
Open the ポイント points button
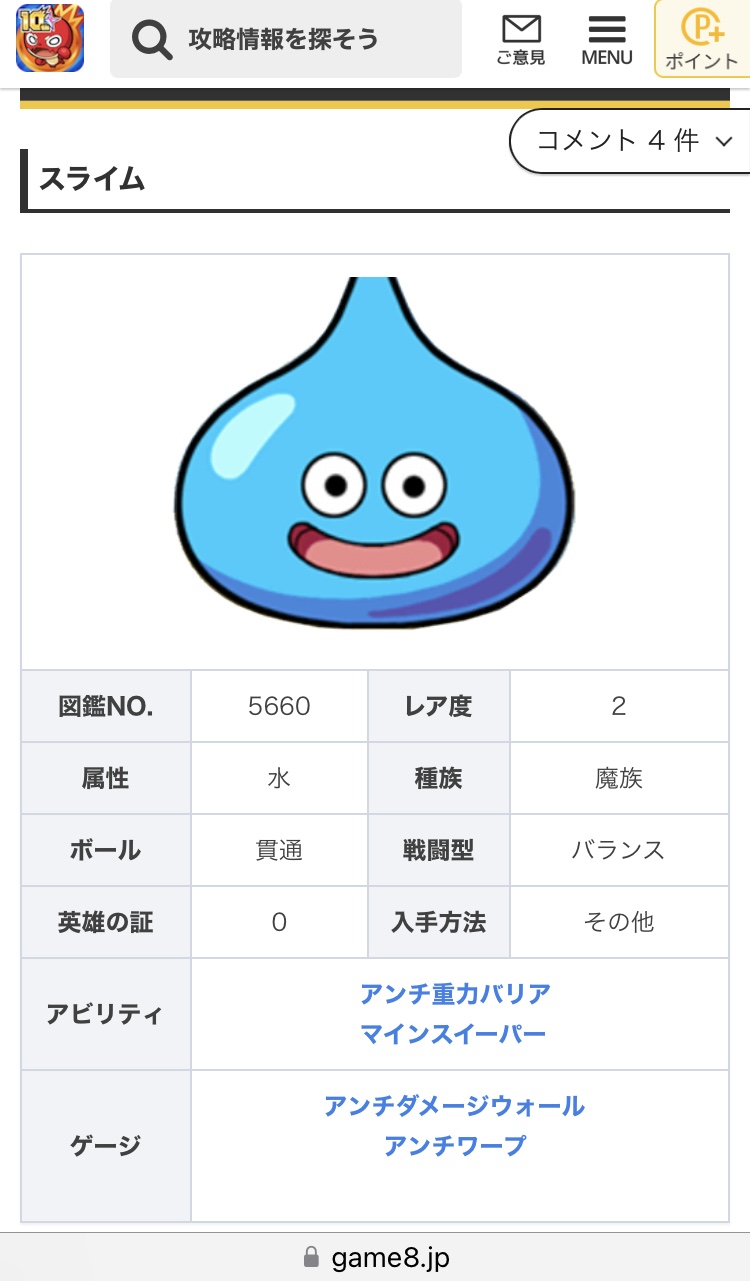click(x=701, y=39)
